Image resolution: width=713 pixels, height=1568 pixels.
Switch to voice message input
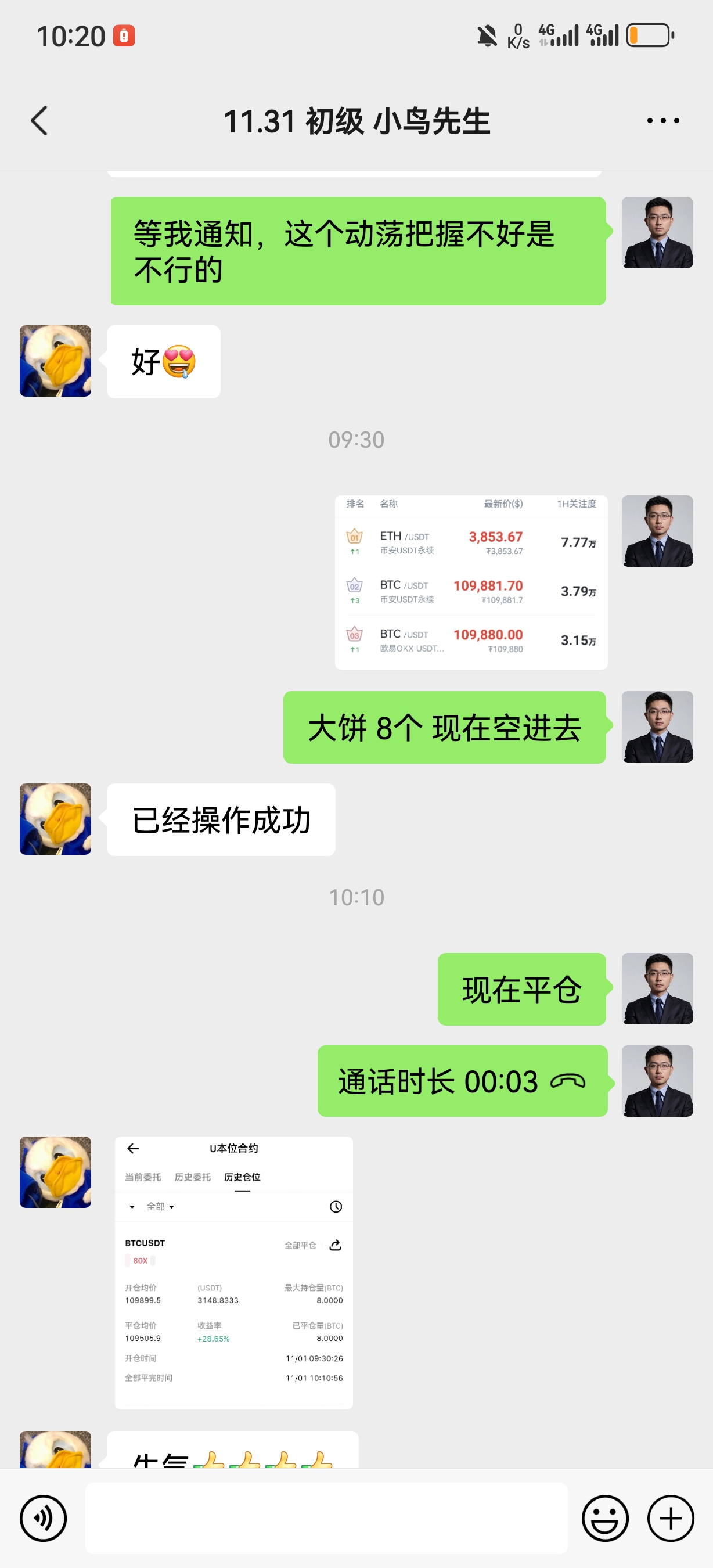point(43,1517)
